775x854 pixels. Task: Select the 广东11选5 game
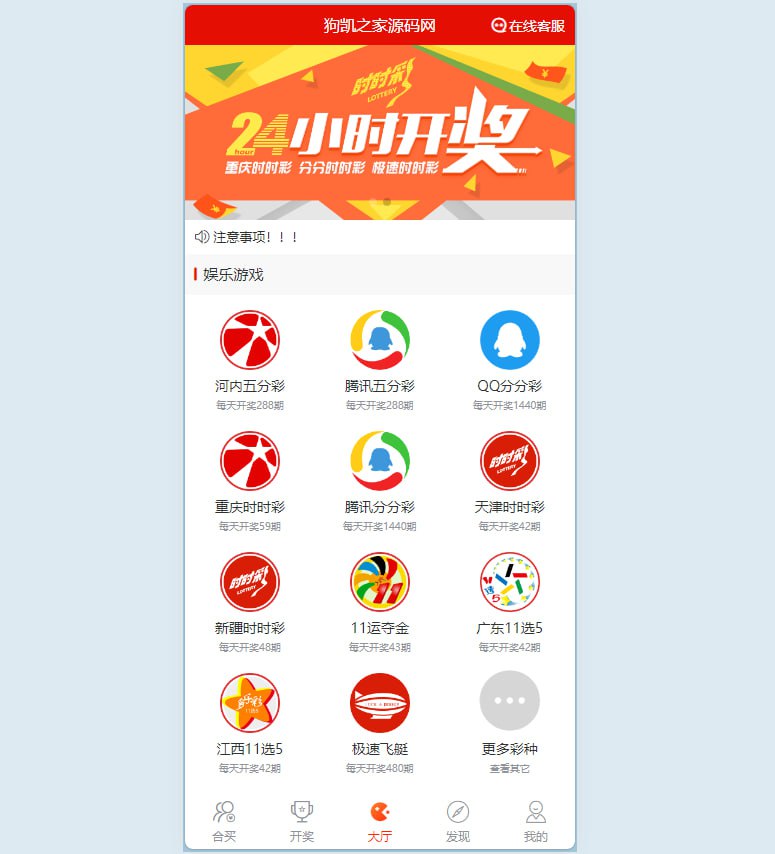510,582
